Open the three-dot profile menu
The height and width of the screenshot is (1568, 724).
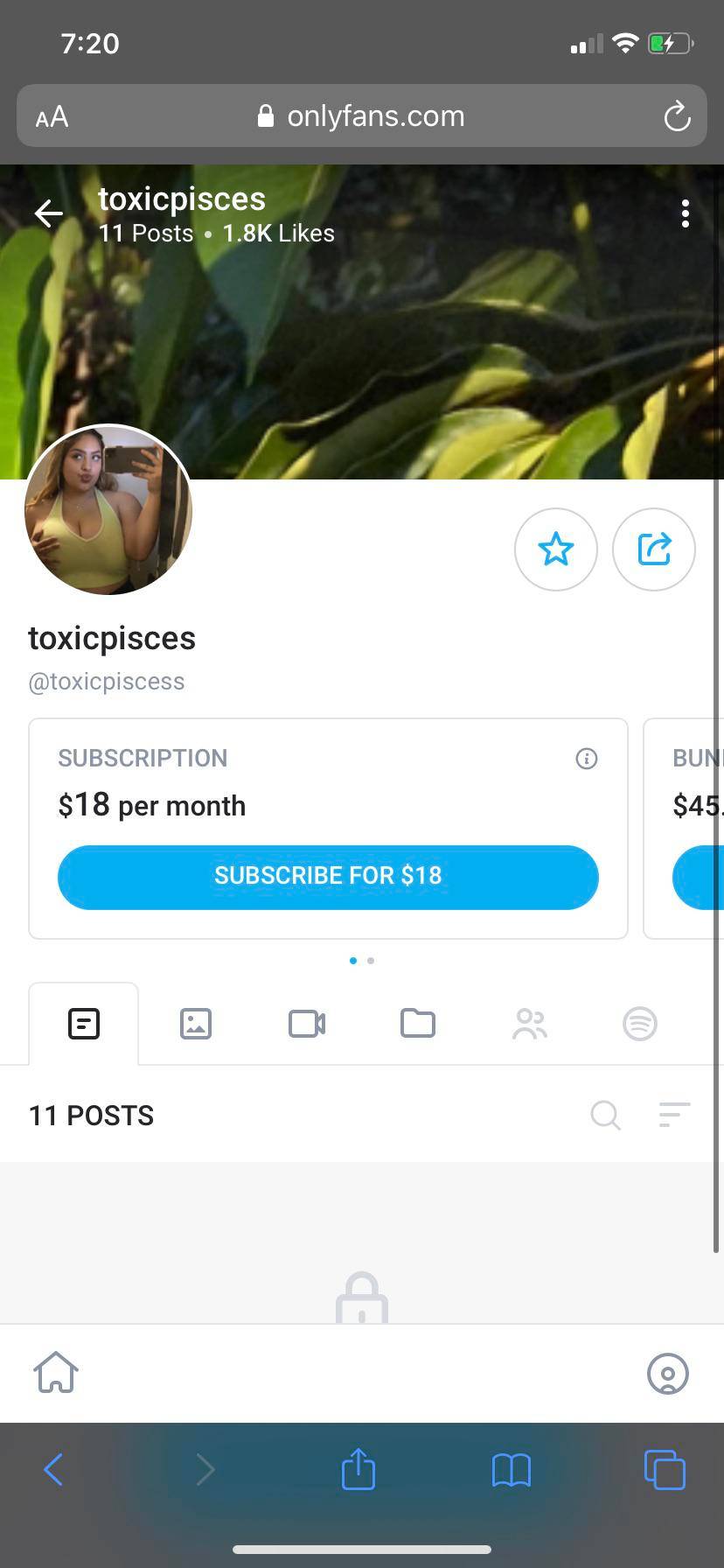tap(685, 213)
